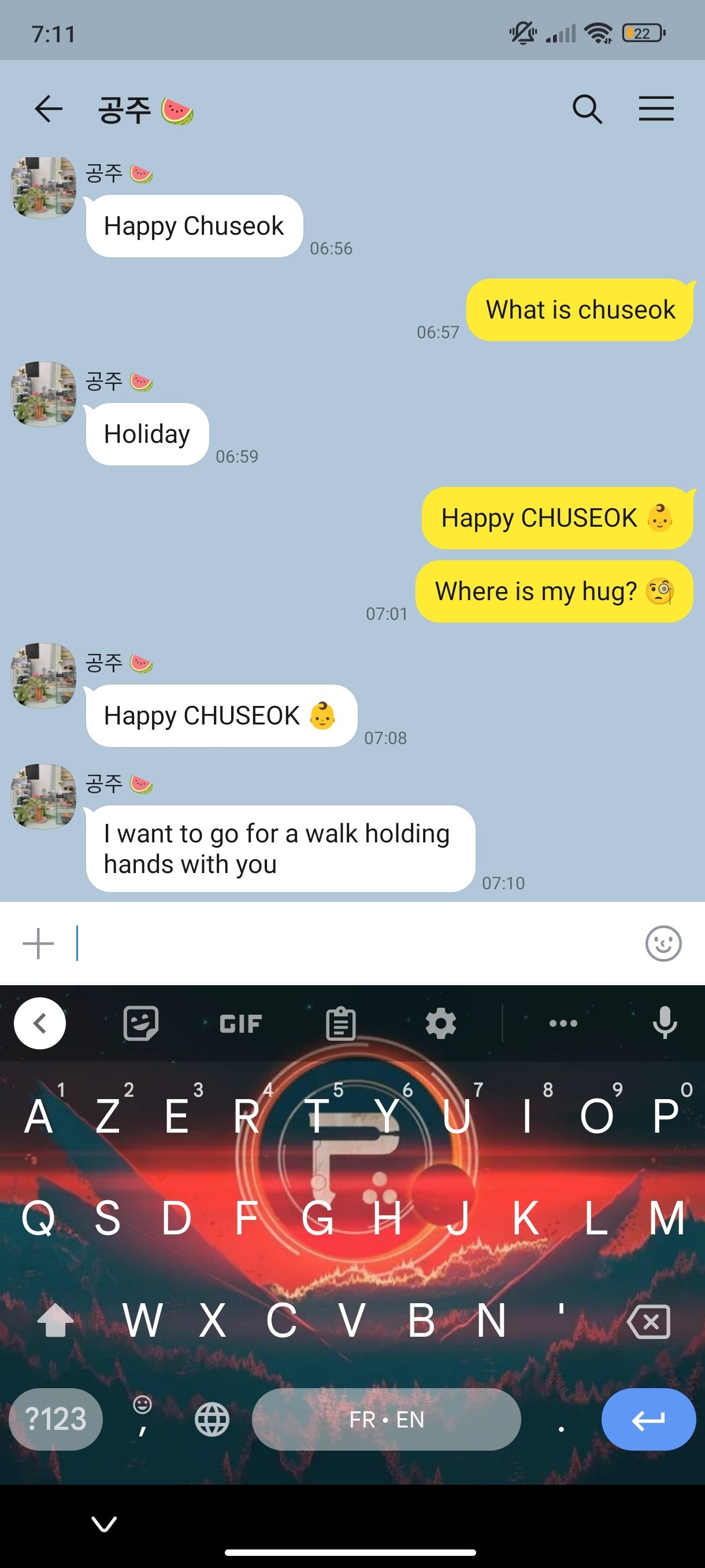
Task: Toggle the shift key
Action: (x=55, y=1321)
